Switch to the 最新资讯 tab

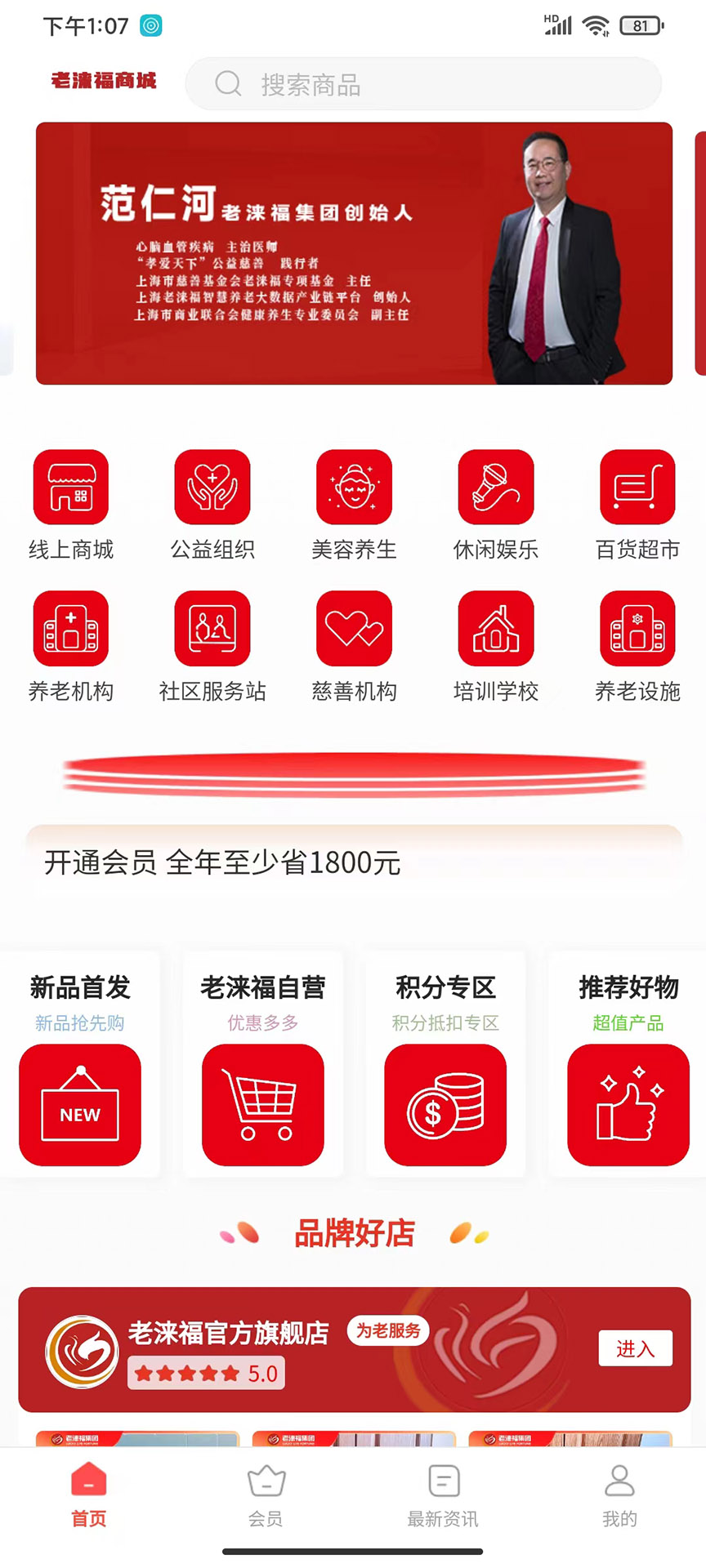click(x=443, y=1496)
